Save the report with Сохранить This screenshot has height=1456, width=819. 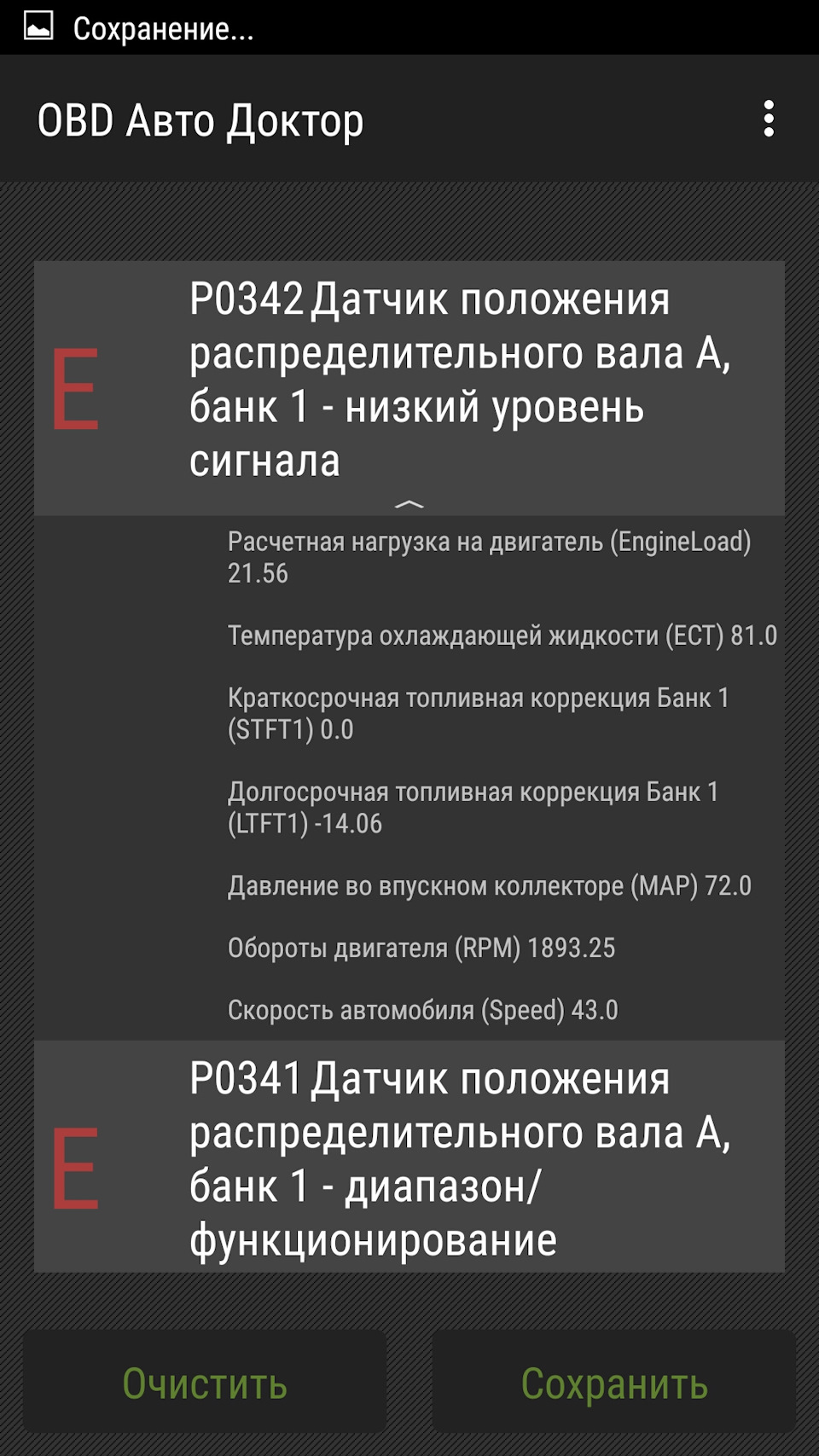[614, 1382]
